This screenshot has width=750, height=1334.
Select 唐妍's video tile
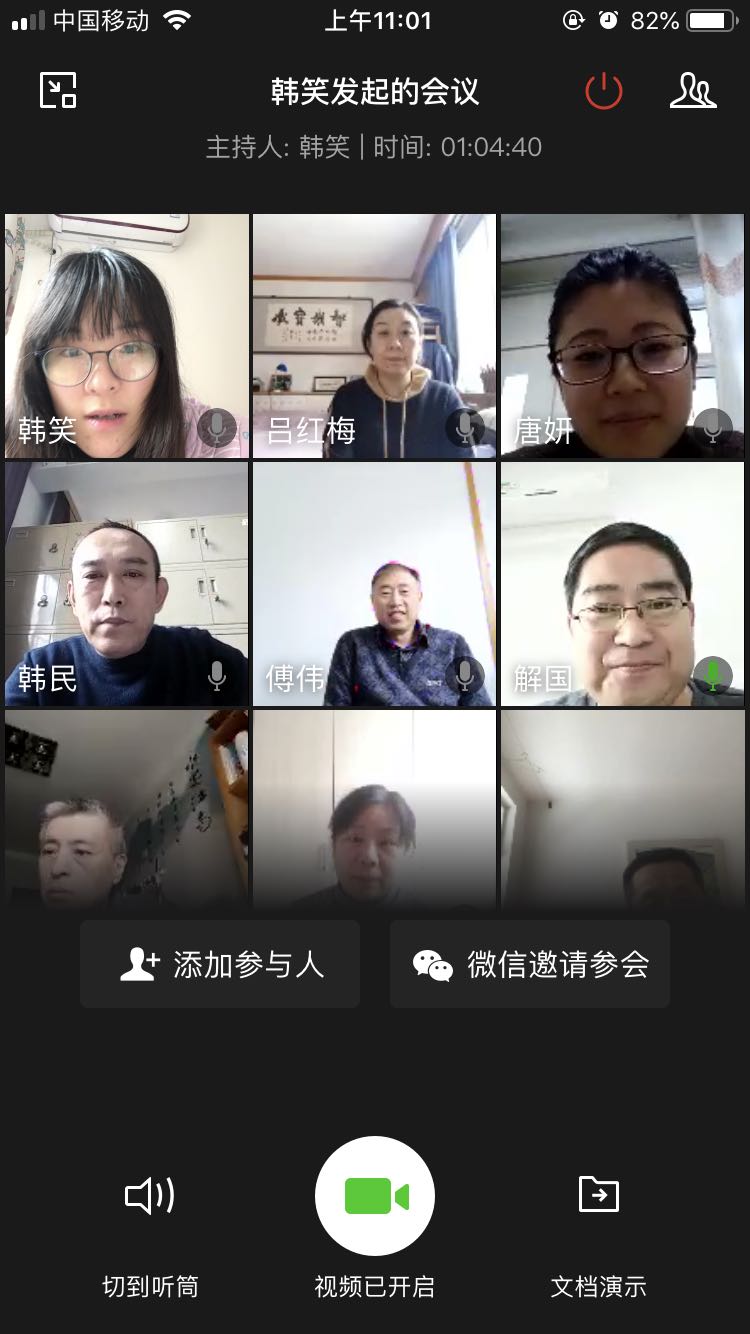click(622, 335)
